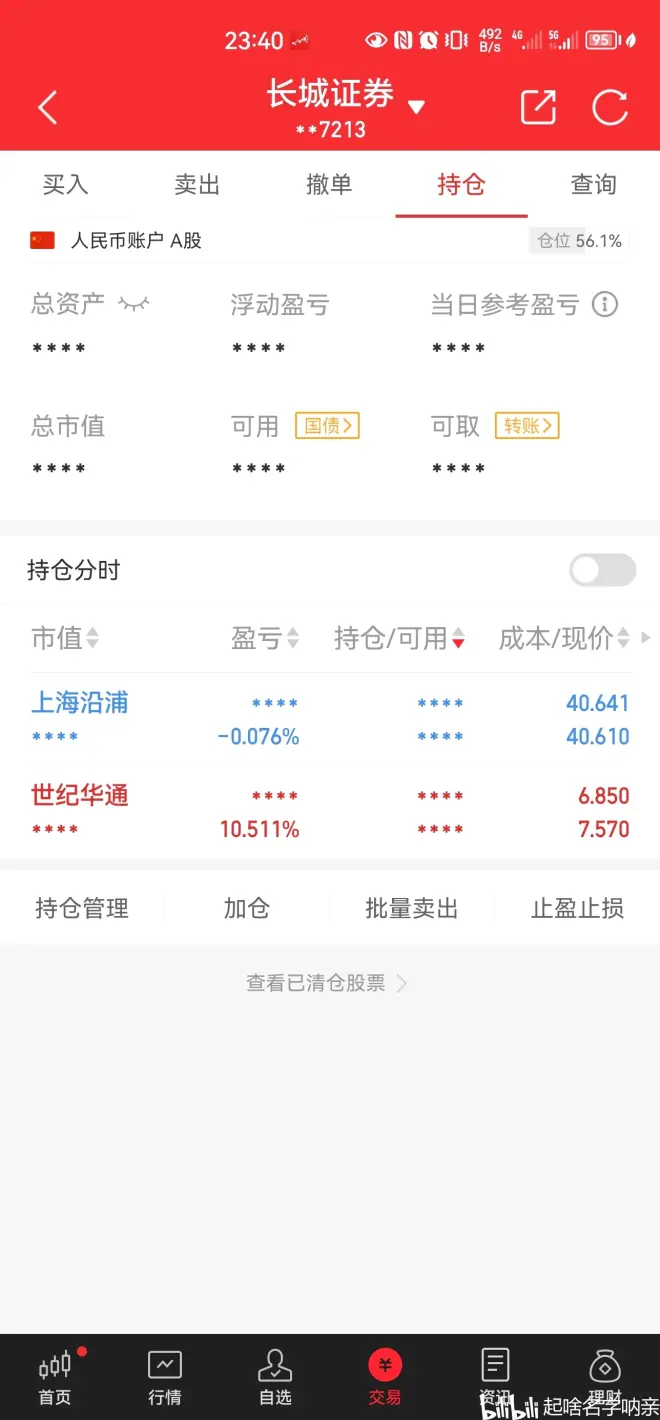Tap the 国债 button
Screen dimensions: 660x1420
[327, 426]
